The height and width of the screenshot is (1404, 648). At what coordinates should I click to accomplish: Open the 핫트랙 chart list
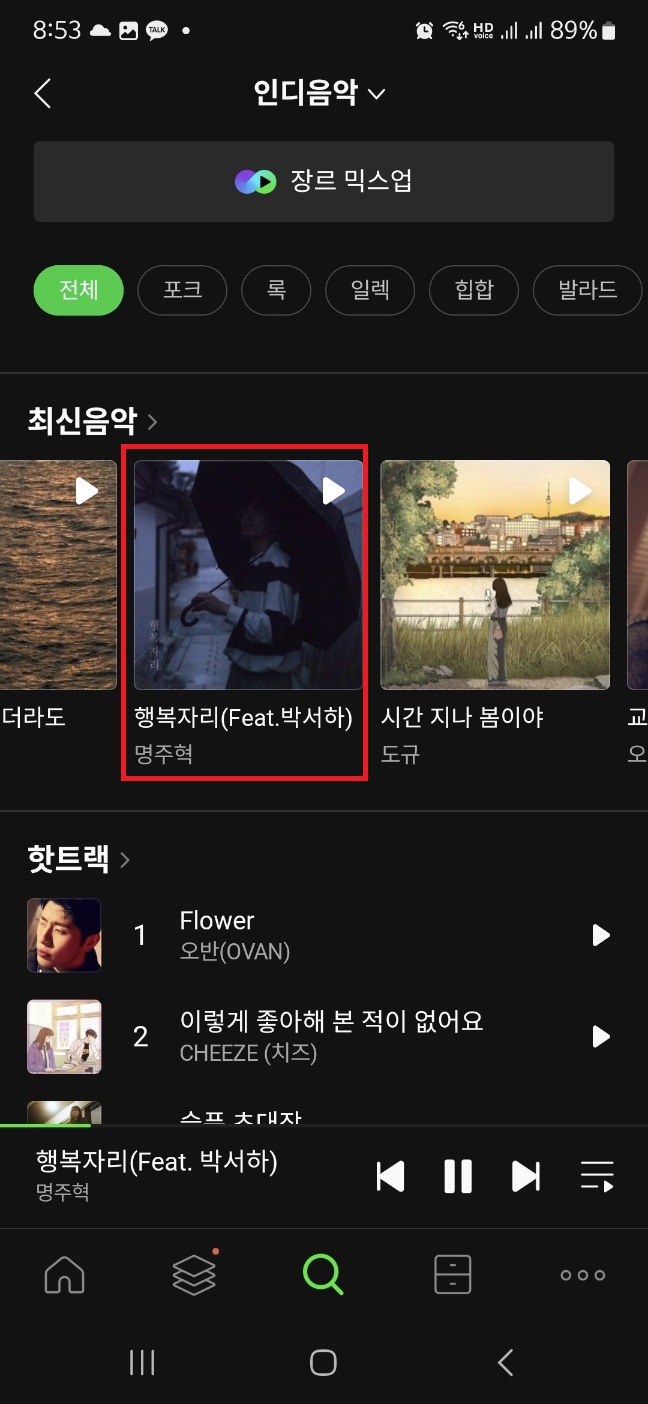78,858
